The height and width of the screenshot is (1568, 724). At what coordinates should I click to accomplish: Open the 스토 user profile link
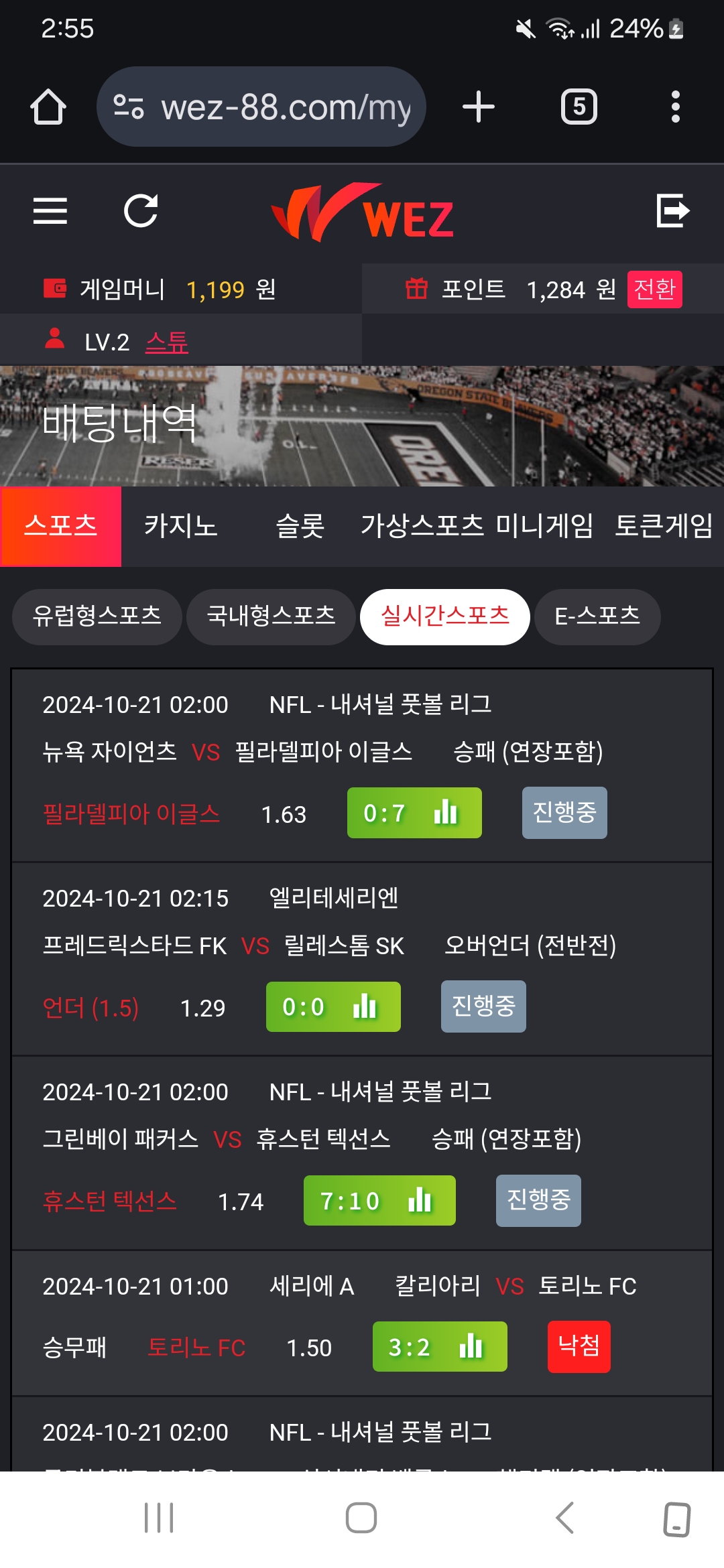click(167, 342)
